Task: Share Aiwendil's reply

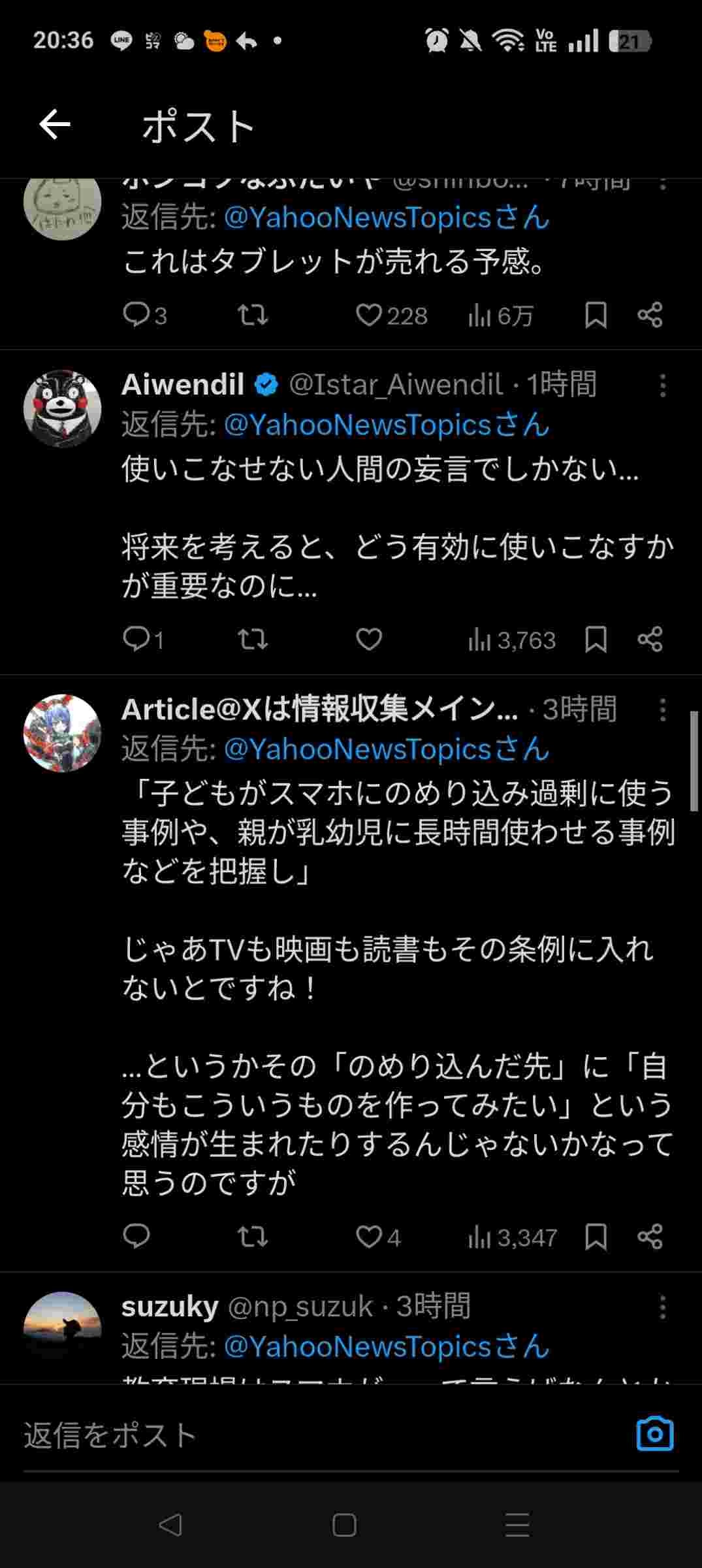Action: (x=650, y=639)
